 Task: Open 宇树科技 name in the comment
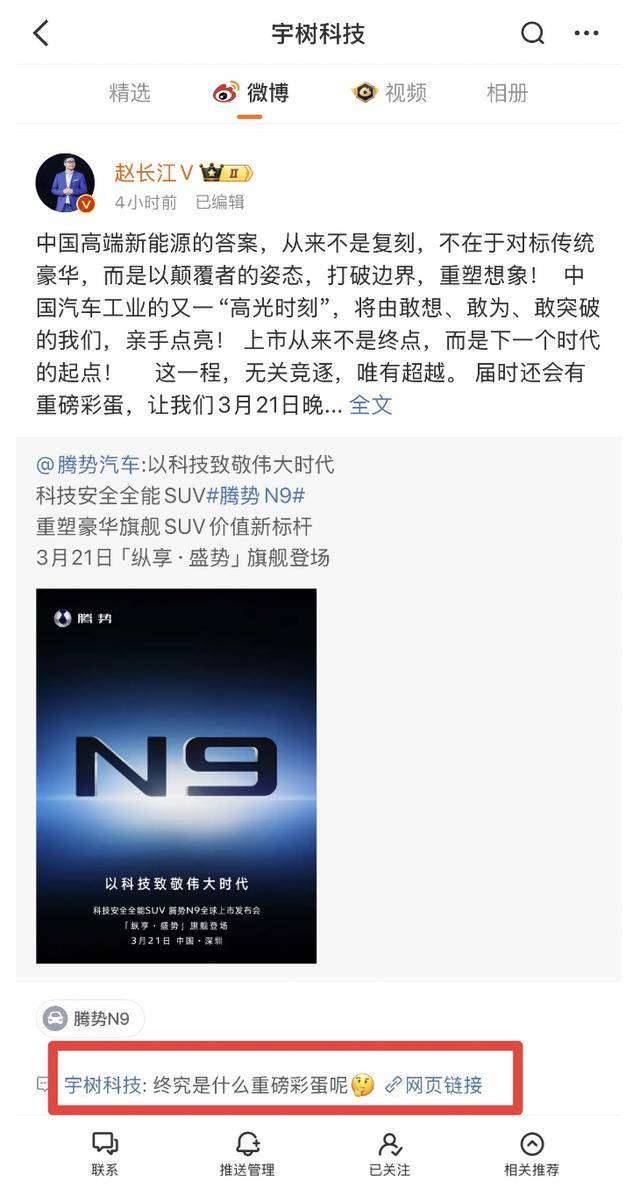click(103, 1085)
